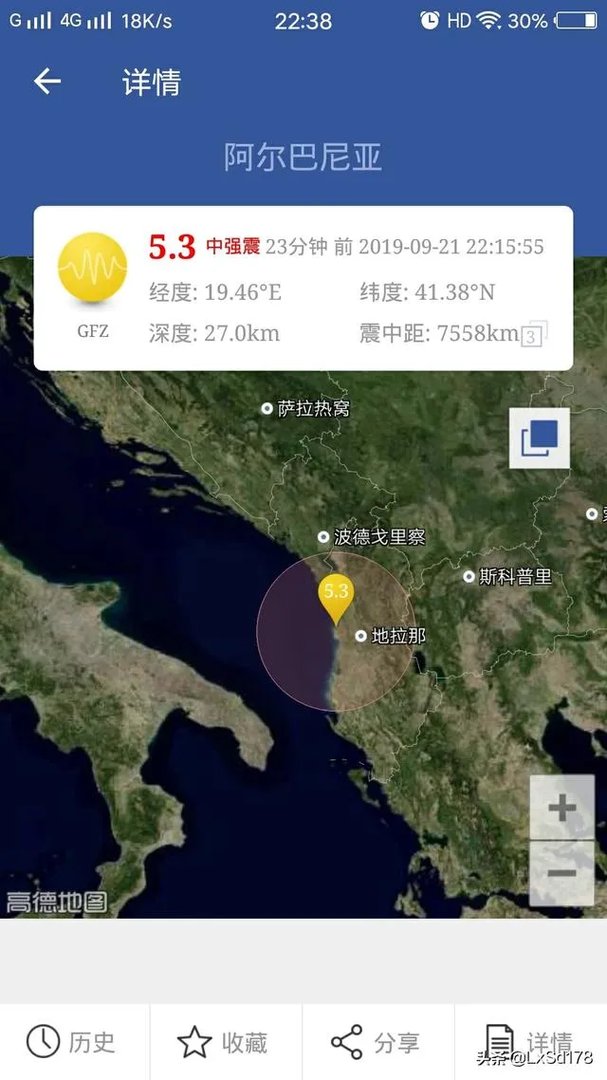Share earthquake via 分享
This screenshot has height=1080, width=607.
click(x=376, y=1042)
